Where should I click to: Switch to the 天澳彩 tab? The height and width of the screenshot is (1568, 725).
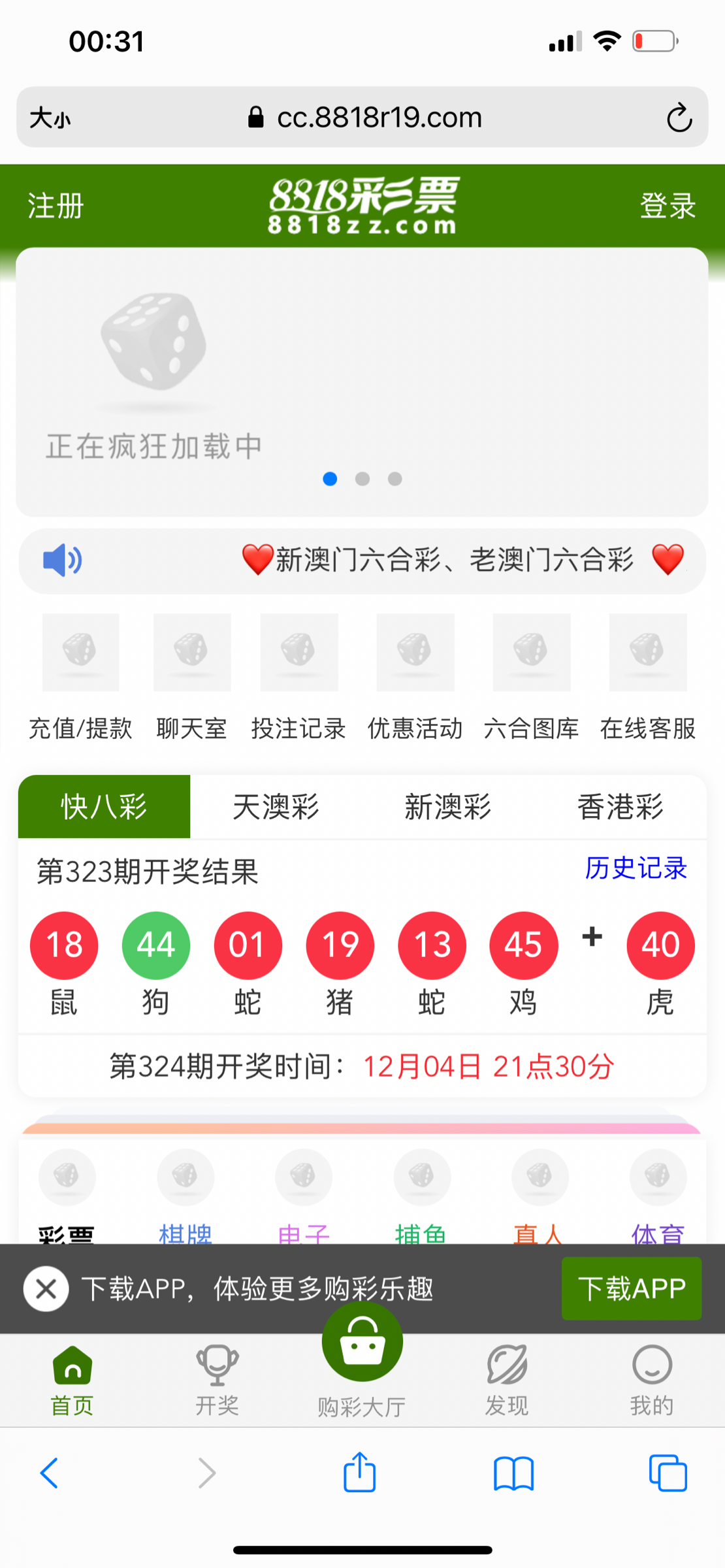(x=276, y=806)
